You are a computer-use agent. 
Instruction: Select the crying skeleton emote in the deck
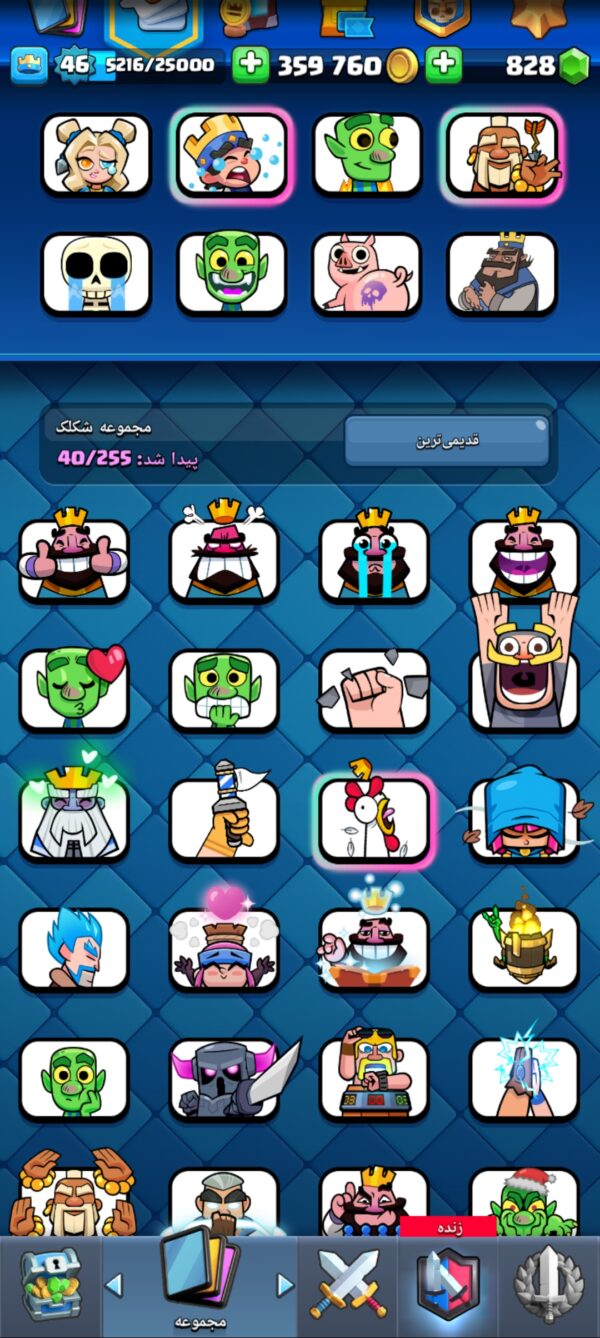[x=96, y=273]
